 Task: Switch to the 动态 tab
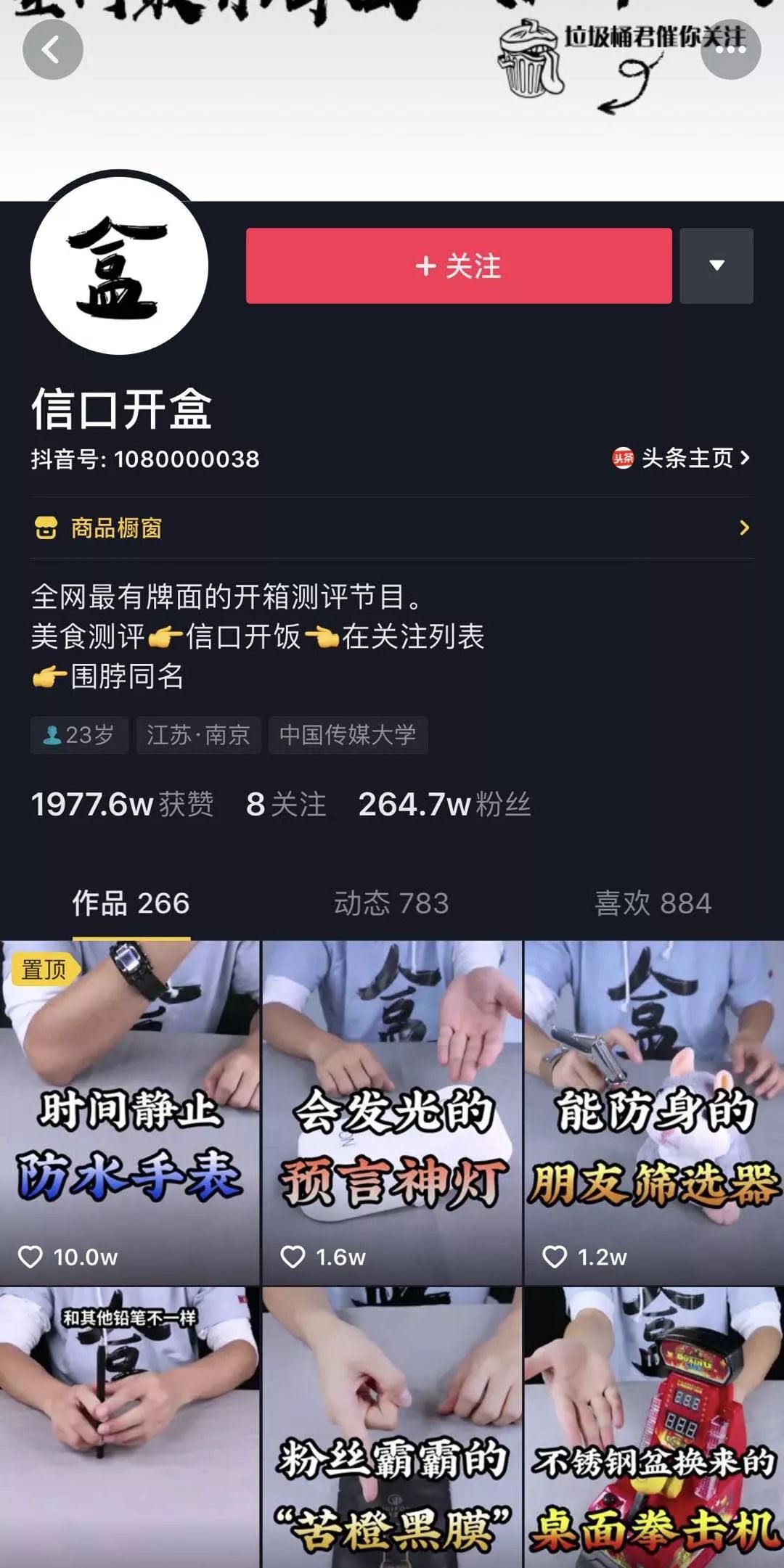(x=392, y=903)
